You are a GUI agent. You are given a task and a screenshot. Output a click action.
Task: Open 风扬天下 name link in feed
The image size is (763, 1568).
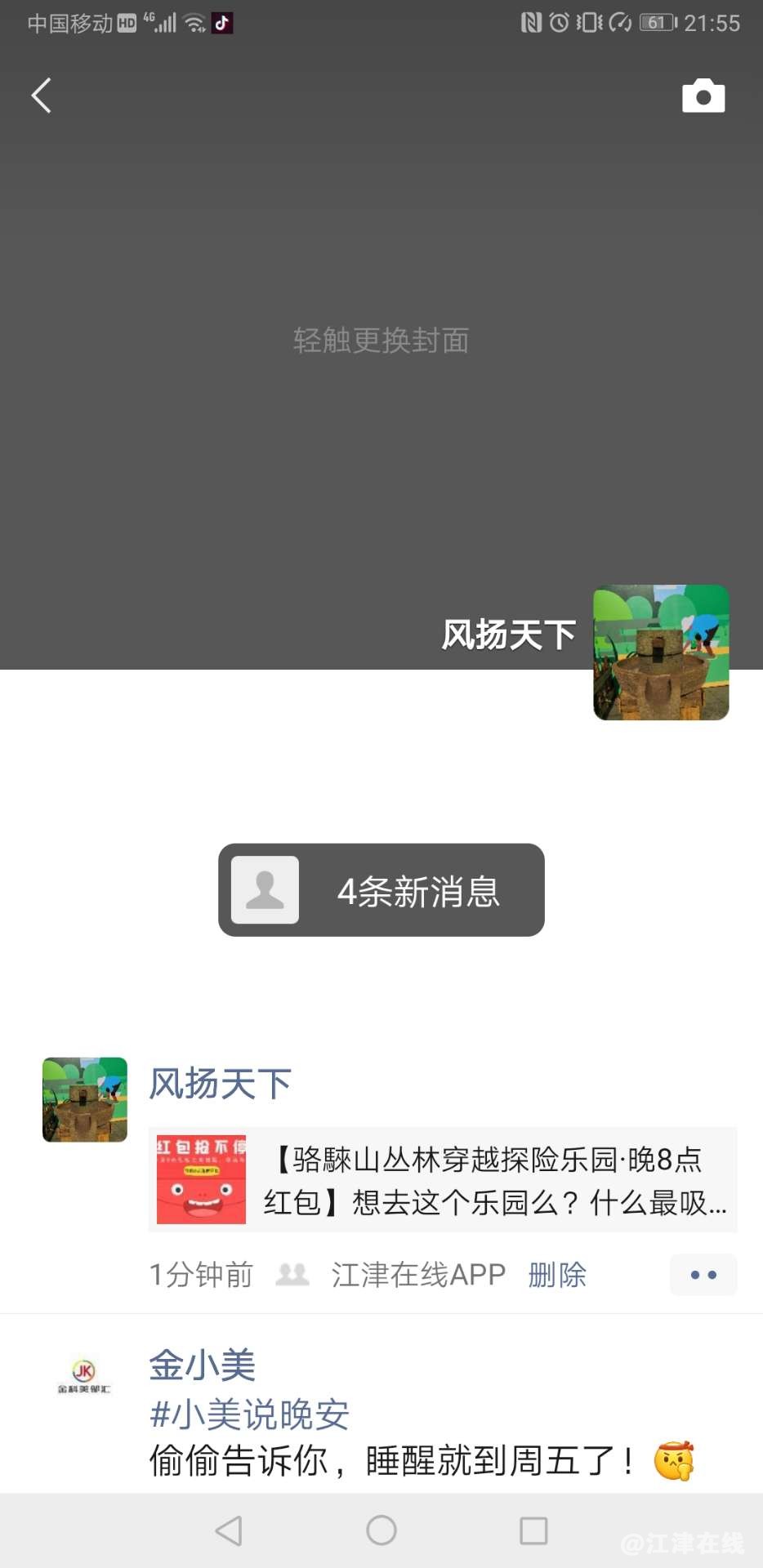pyautogui.click(x=220, y=1084)
